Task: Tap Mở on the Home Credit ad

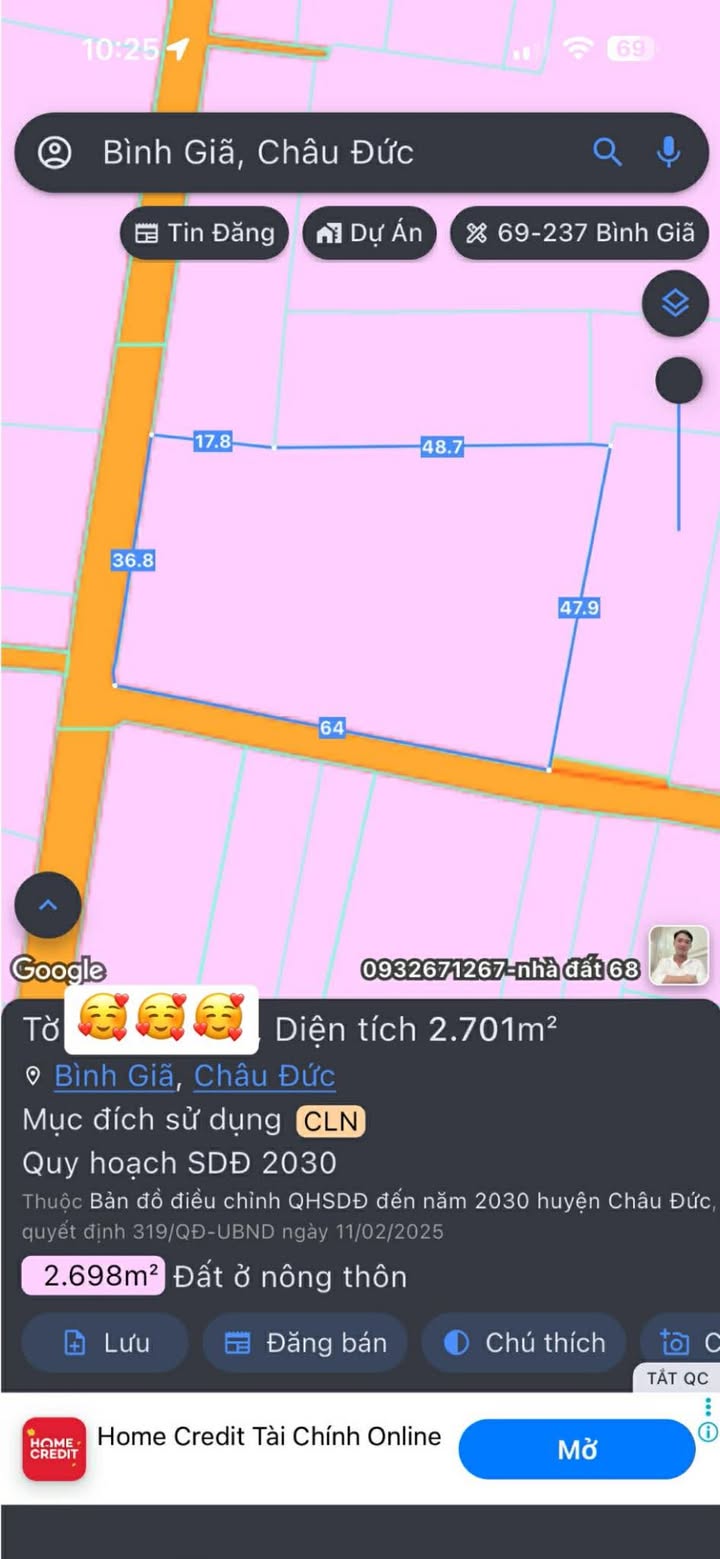Action: pos(576,1449)
